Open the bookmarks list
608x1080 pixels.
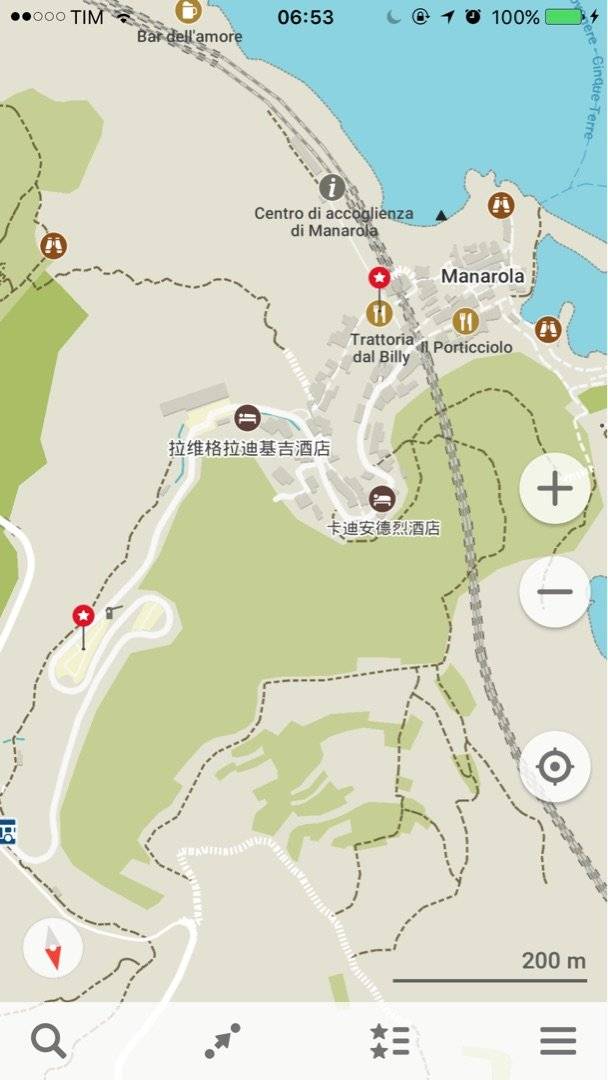[x=389, y=1041]
